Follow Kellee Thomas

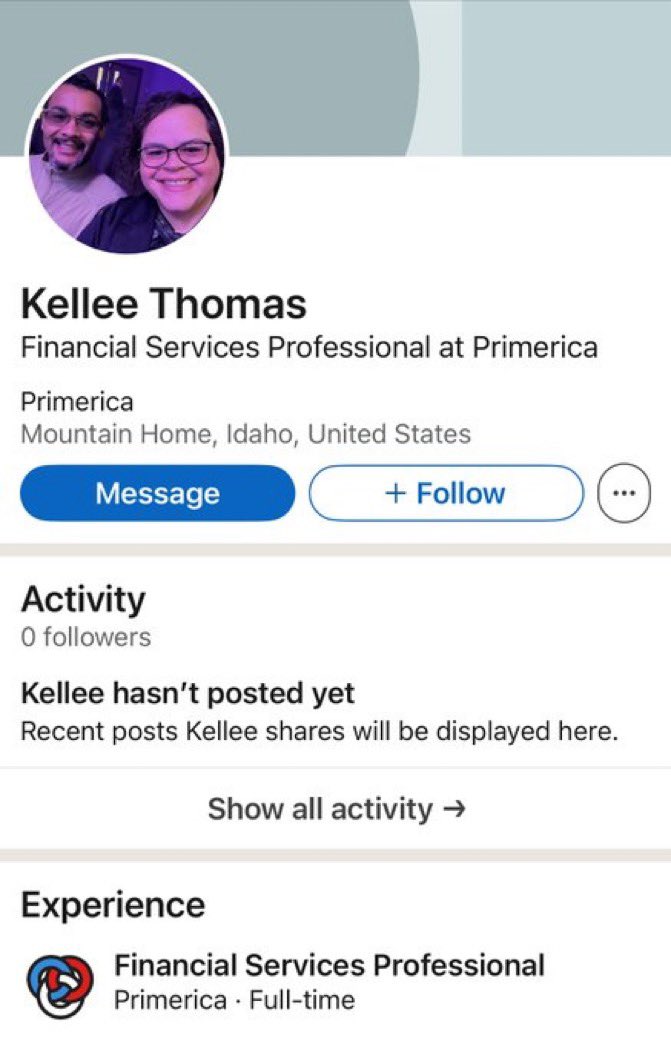tap(445, 493)
